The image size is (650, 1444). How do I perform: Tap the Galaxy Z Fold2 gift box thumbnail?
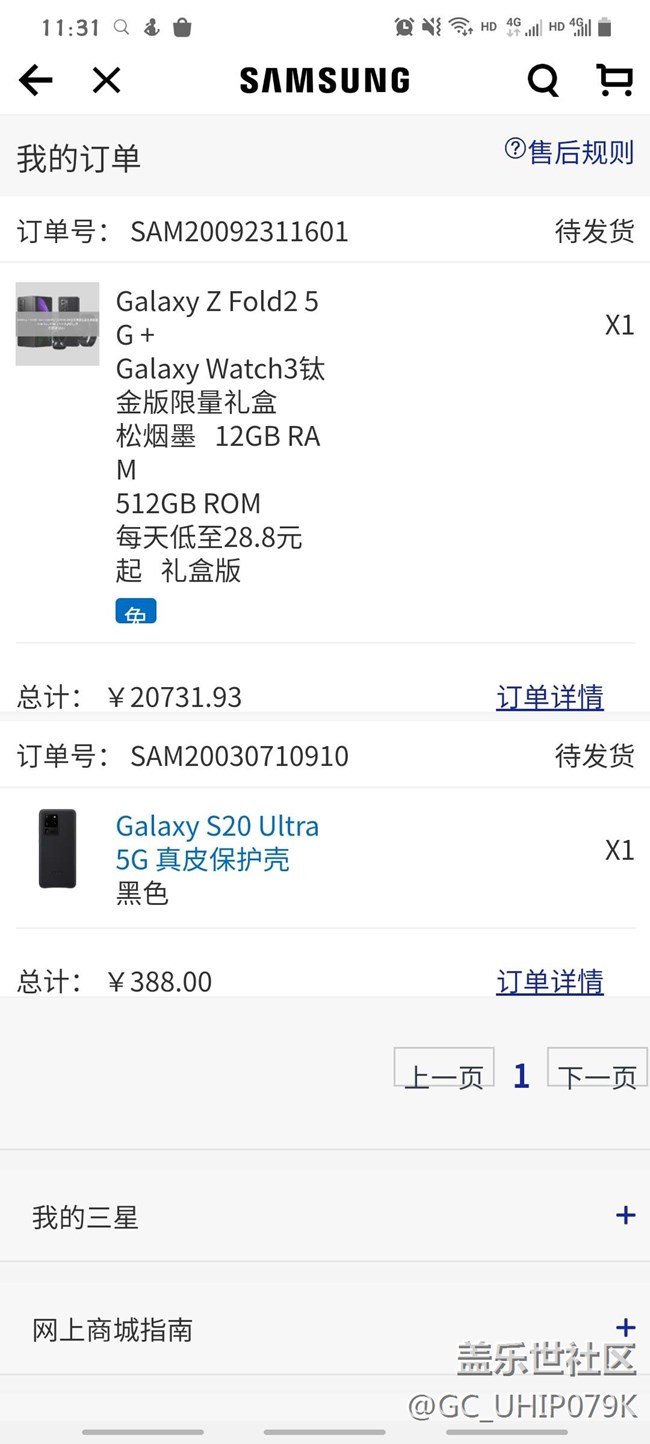58,324
